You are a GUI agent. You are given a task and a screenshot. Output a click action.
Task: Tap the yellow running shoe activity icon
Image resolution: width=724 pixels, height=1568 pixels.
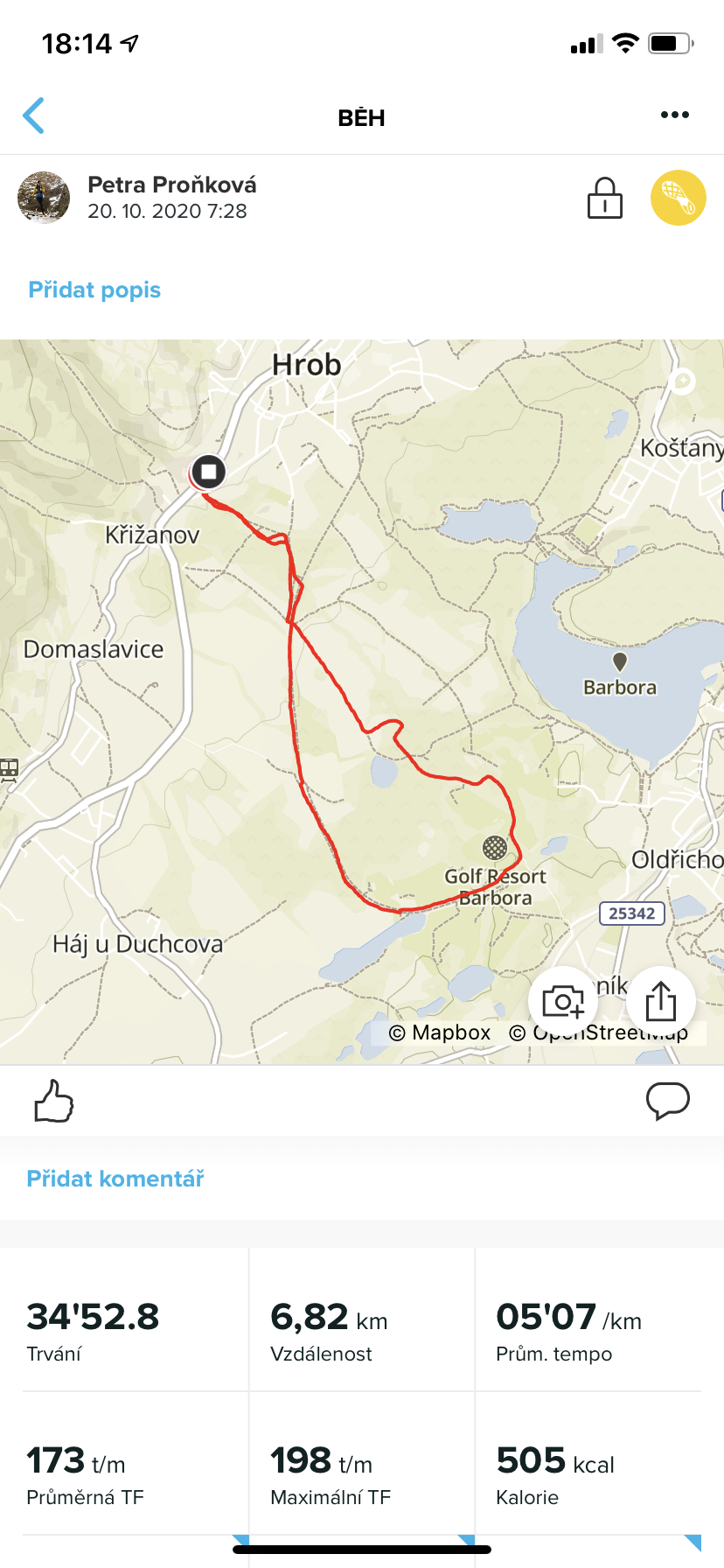point(678,198)
